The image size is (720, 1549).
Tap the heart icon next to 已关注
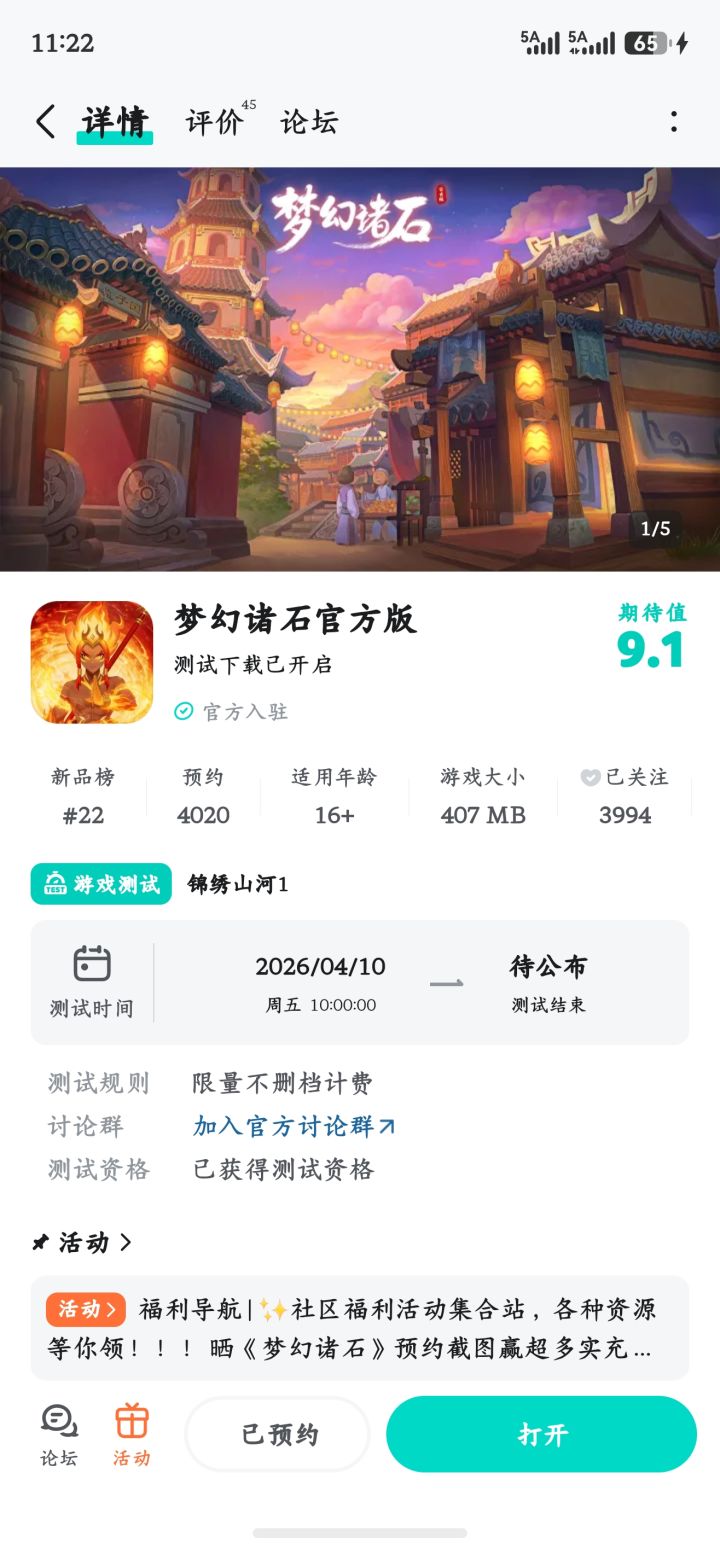coord(589,777)
